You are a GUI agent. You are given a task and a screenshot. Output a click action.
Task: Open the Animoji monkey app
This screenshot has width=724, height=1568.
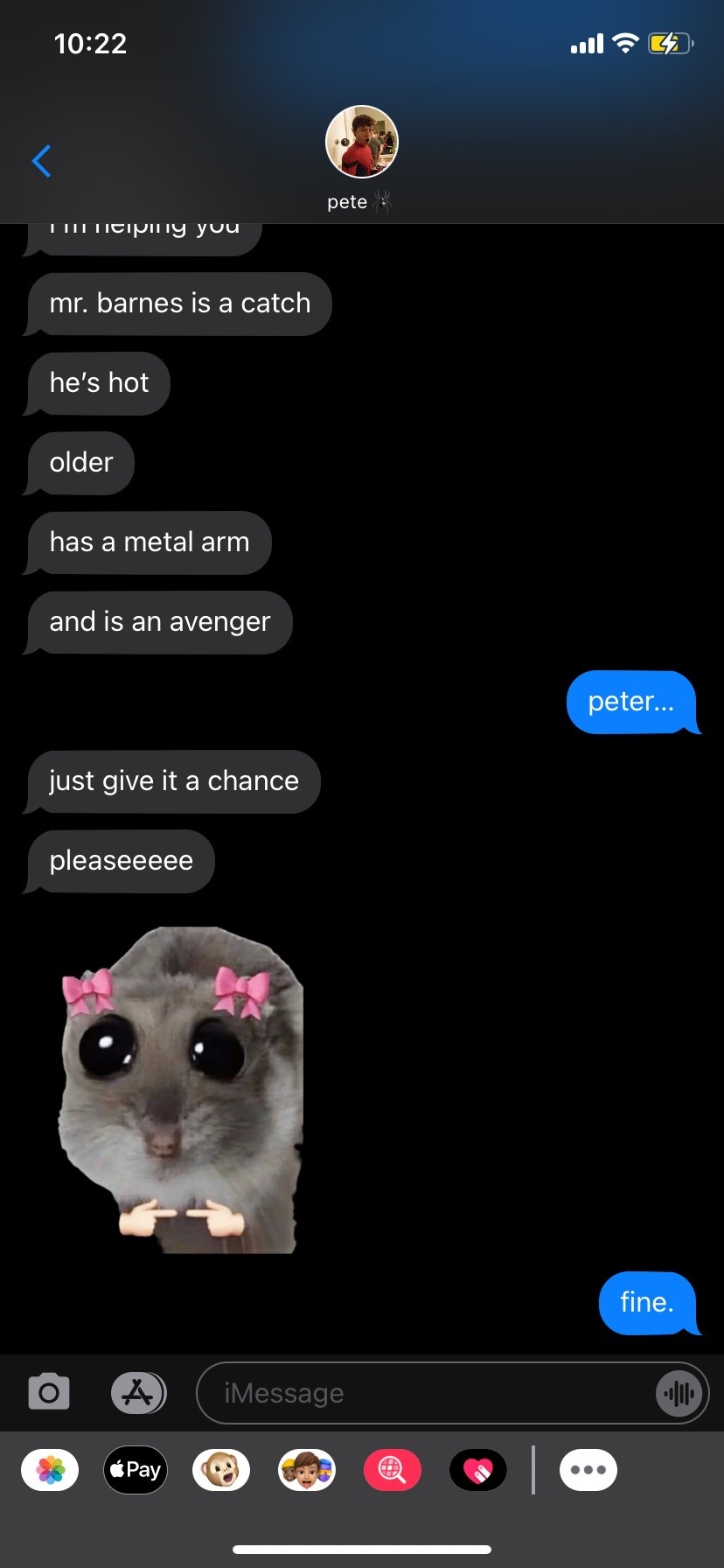[221, 1470]
